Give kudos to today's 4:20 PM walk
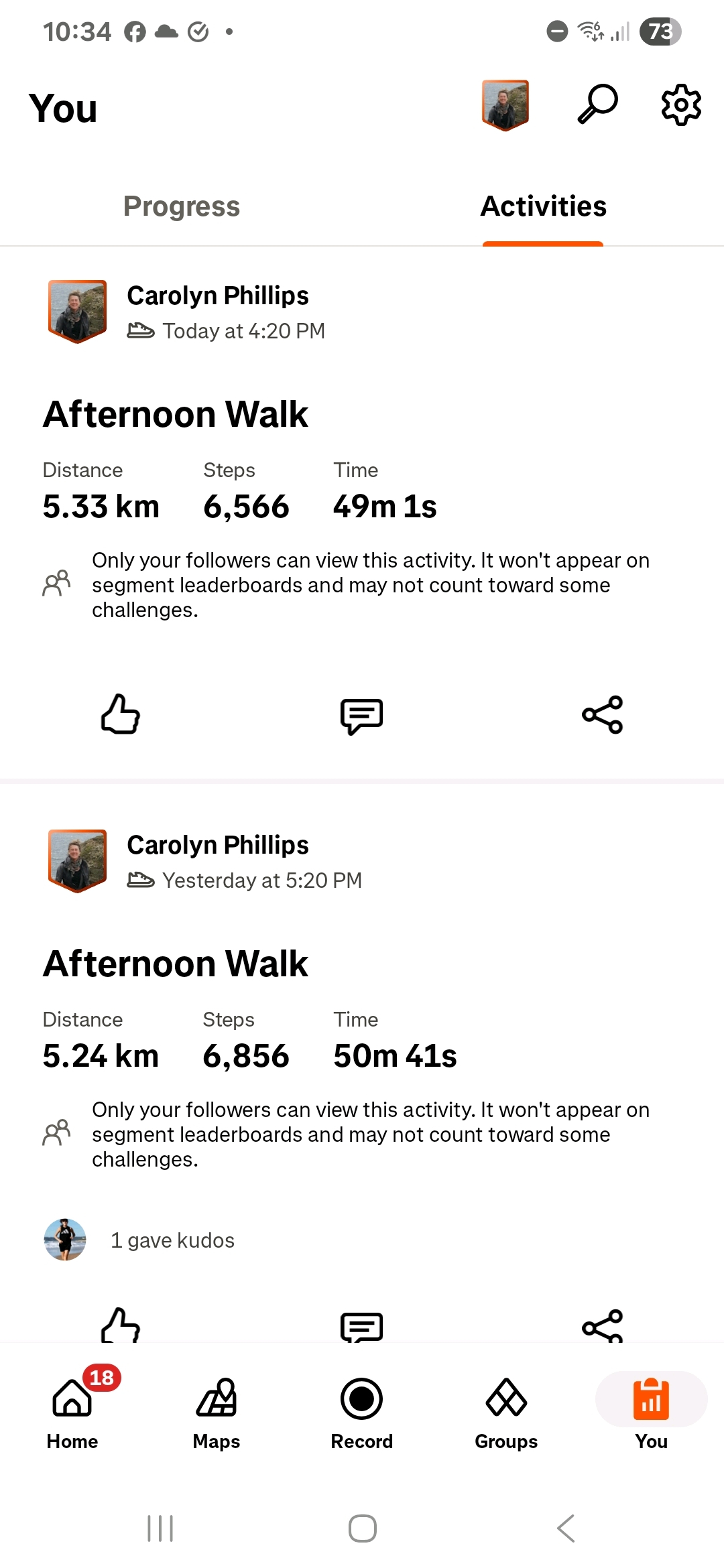Screen dimensions: 724x1568 point(121,714)
